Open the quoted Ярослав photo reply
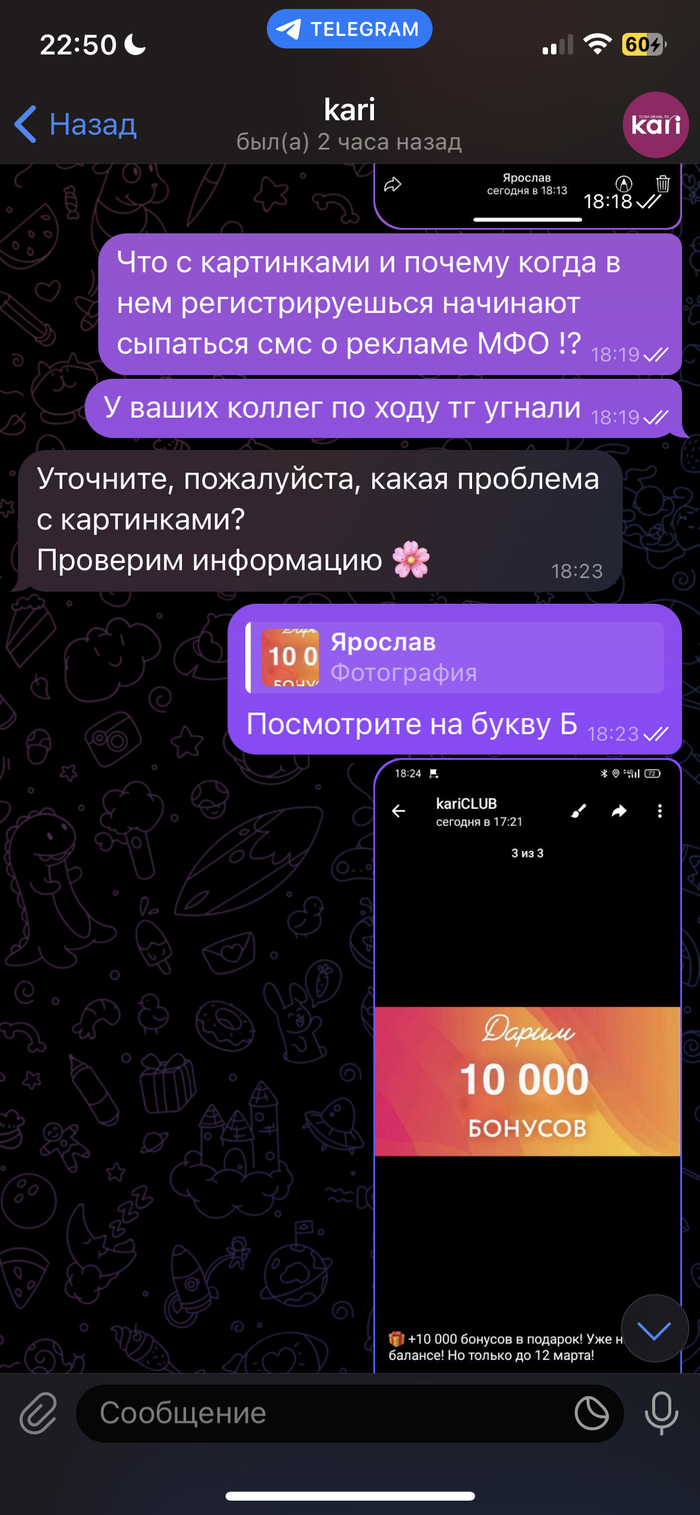700x1515 pixels. pos(455,658)
